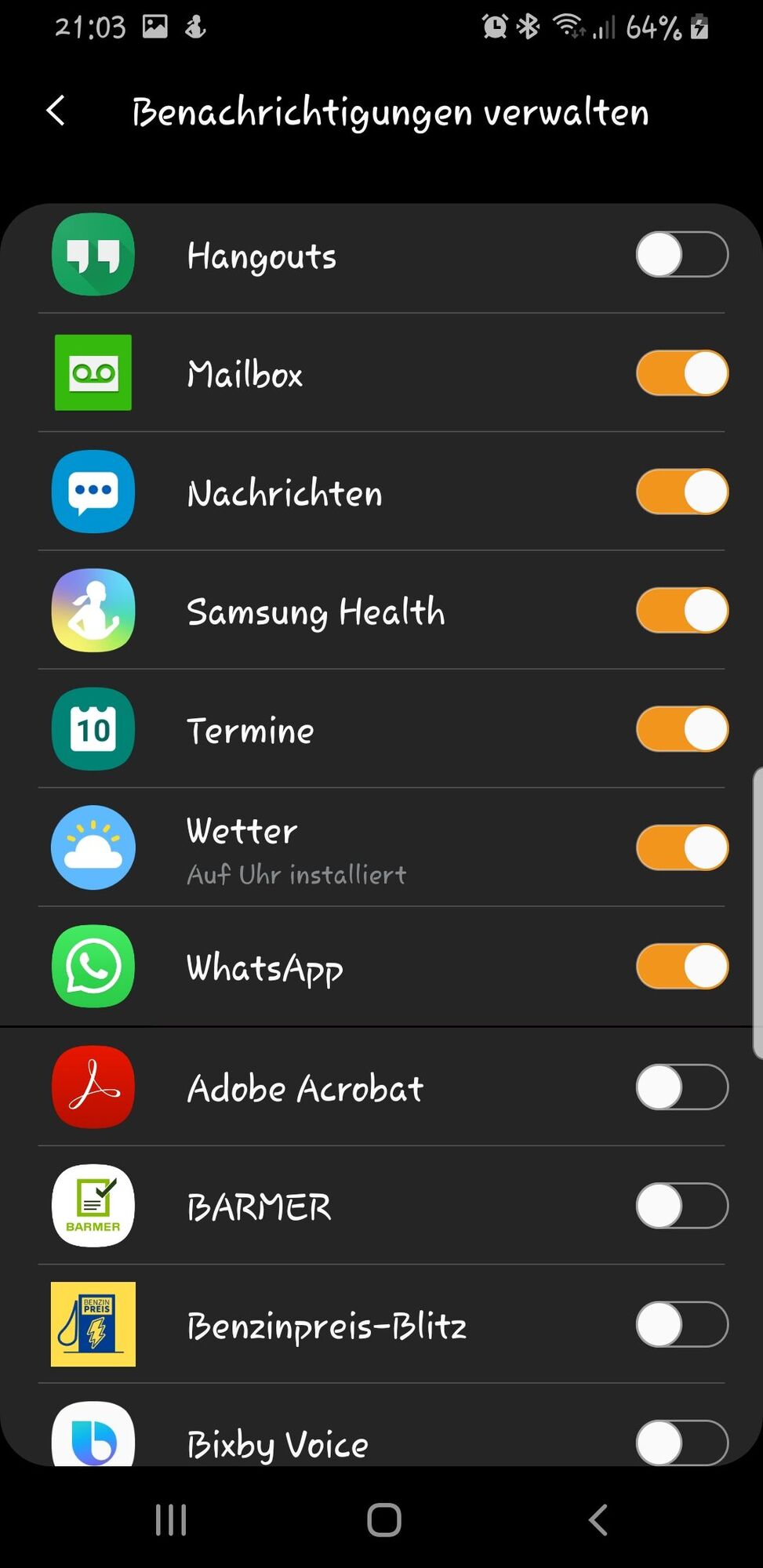This screenshot has width=763, height=1568.
Task: Toggle off Termine notifications
Action: 681,730
